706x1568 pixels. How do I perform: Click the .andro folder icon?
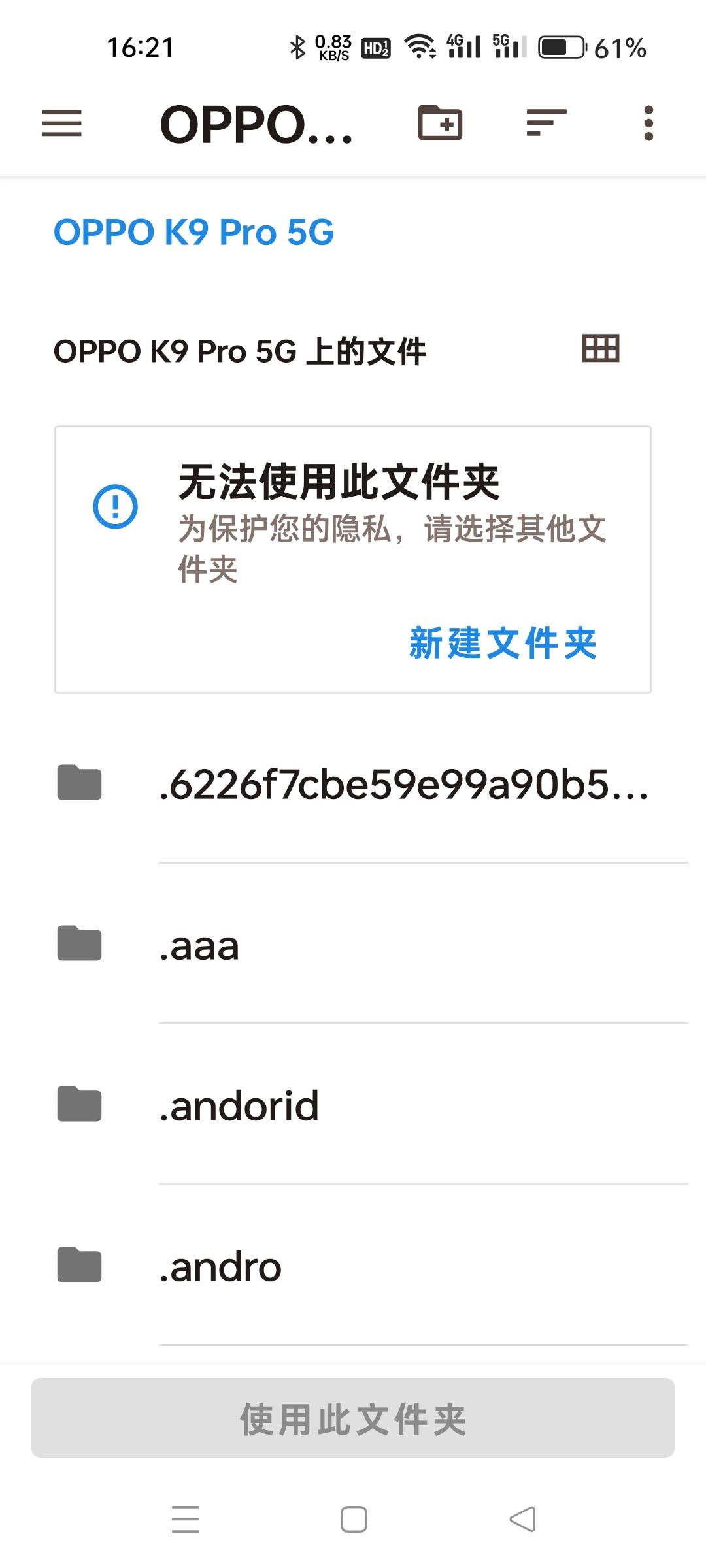[78, 1266]
